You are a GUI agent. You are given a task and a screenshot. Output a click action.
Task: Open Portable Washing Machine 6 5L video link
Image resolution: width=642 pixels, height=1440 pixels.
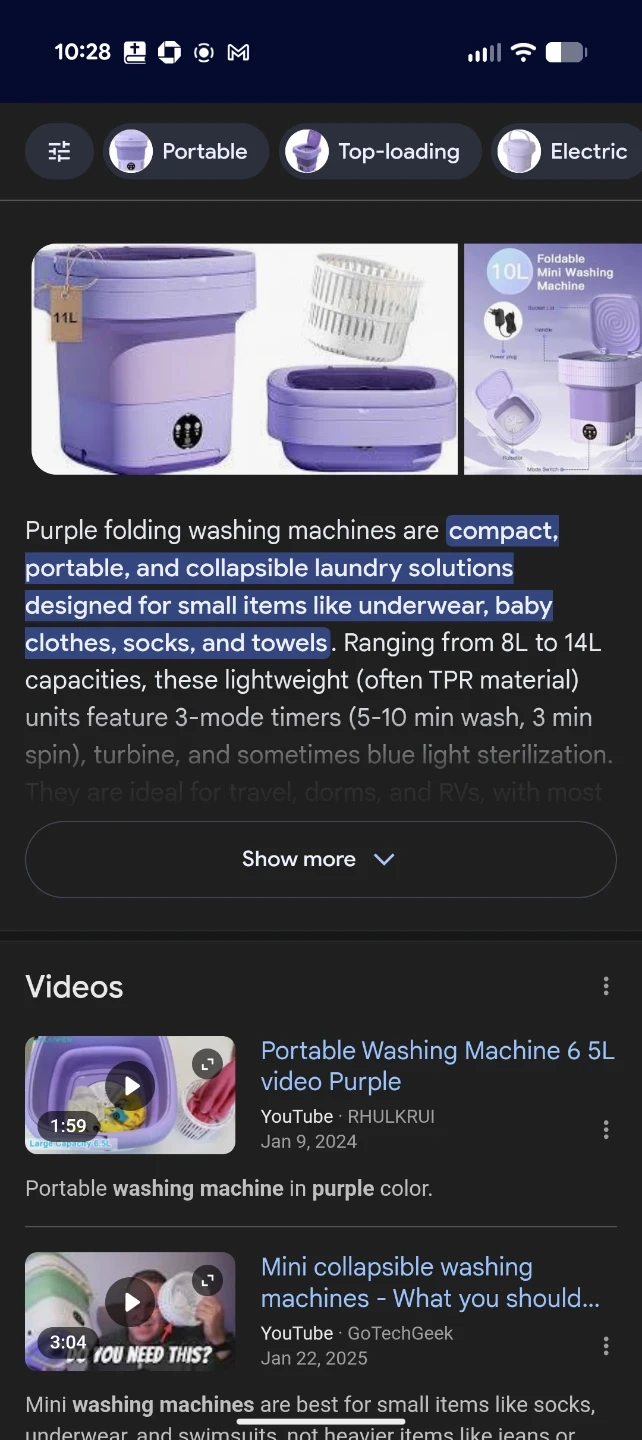[x=437, y=1066]
